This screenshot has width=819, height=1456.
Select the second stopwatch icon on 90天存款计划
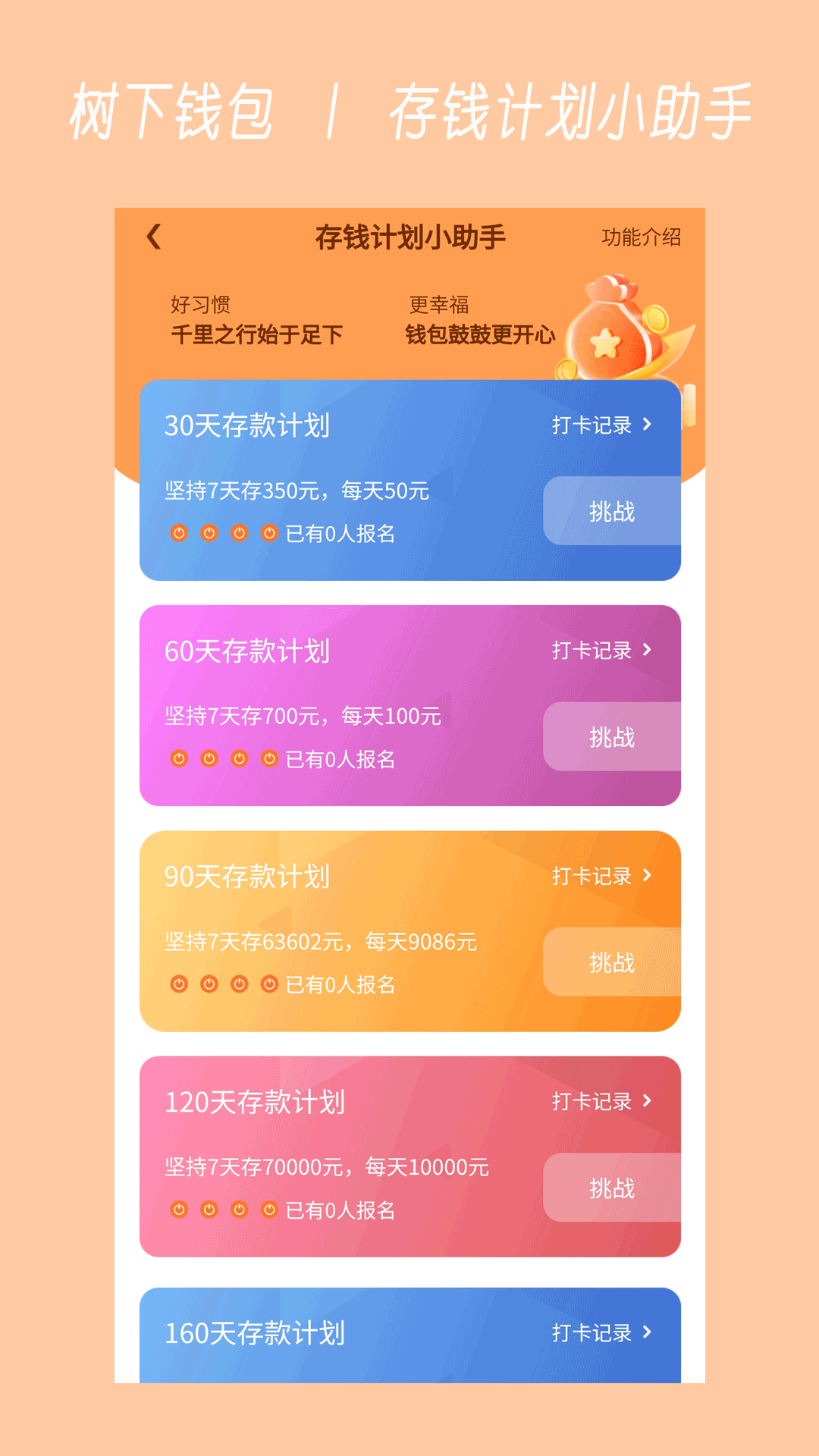(209, 984)
